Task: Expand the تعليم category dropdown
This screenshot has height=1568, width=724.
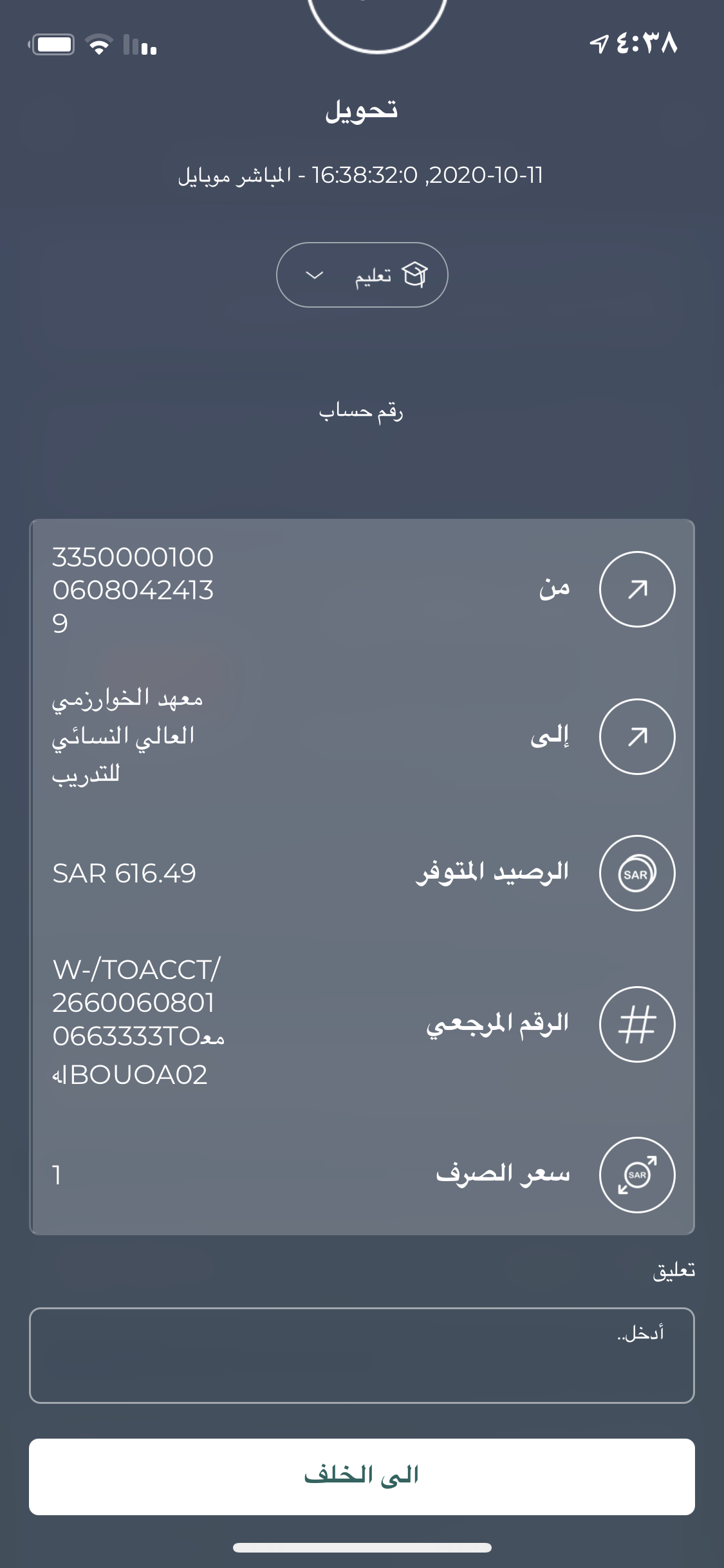Action: (x=362, y=275)
